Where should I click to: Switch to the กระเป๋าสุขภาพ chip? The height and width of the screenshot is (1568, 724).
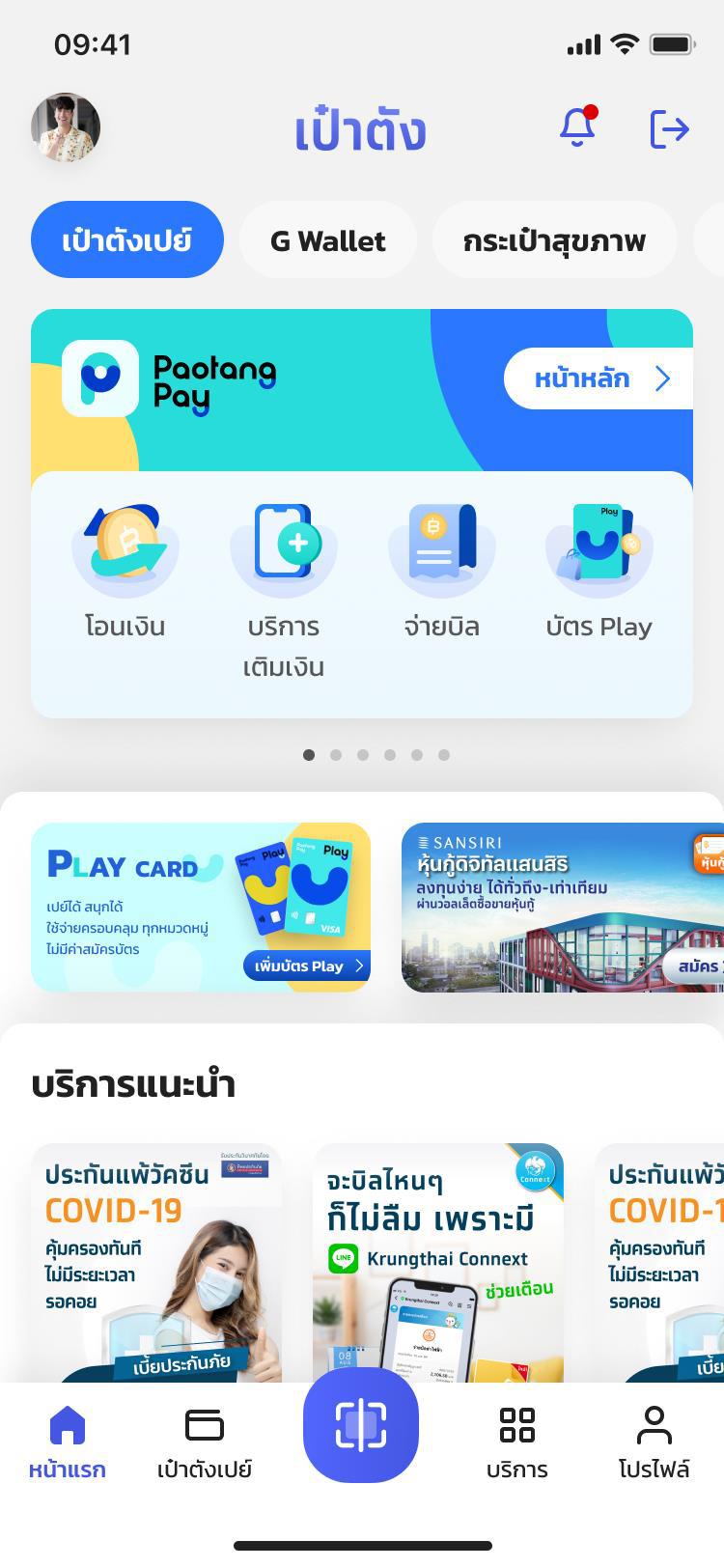554,240
